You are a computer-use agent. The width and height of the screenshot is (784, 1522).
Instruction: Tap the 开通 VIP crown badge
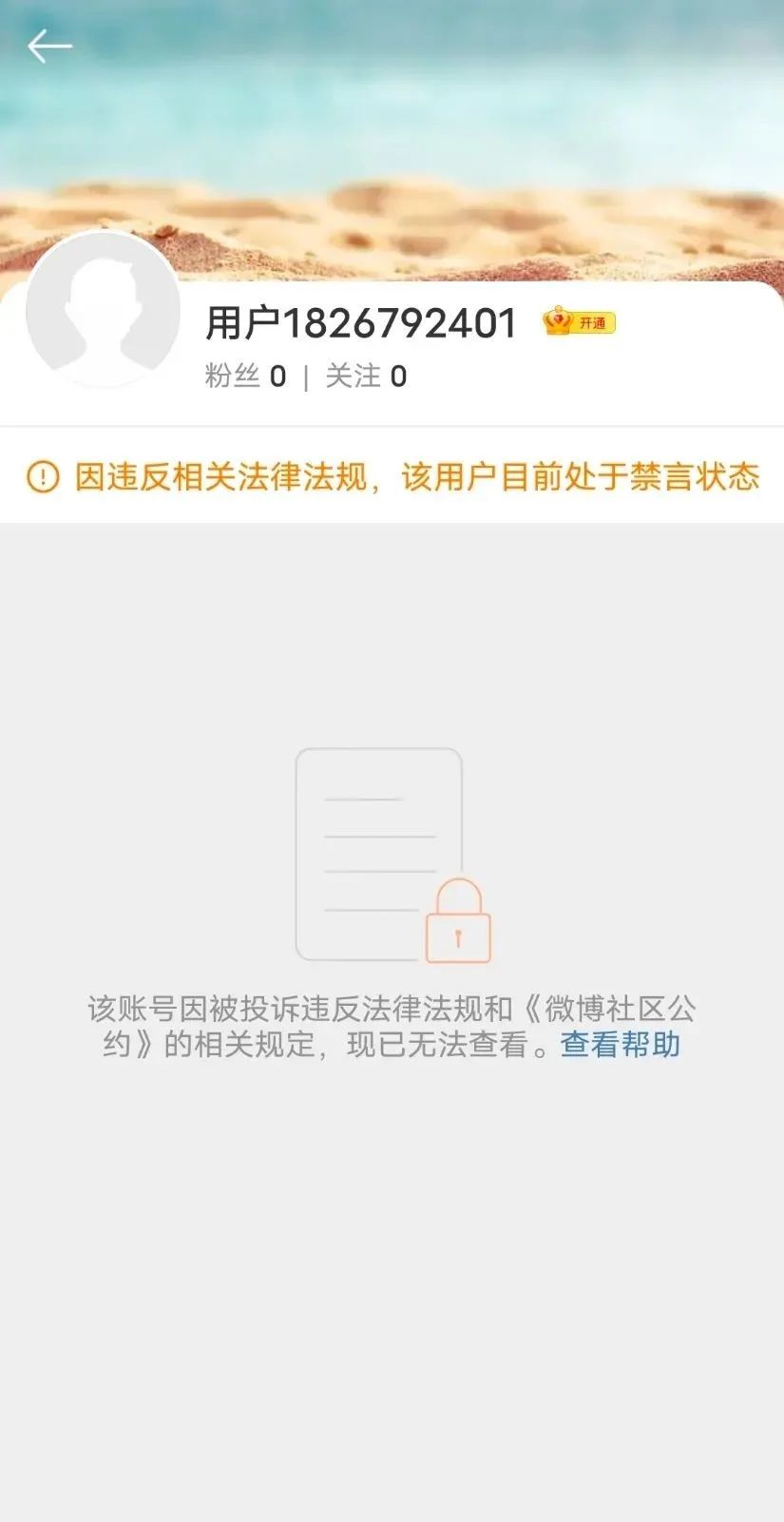coord(579,323)
